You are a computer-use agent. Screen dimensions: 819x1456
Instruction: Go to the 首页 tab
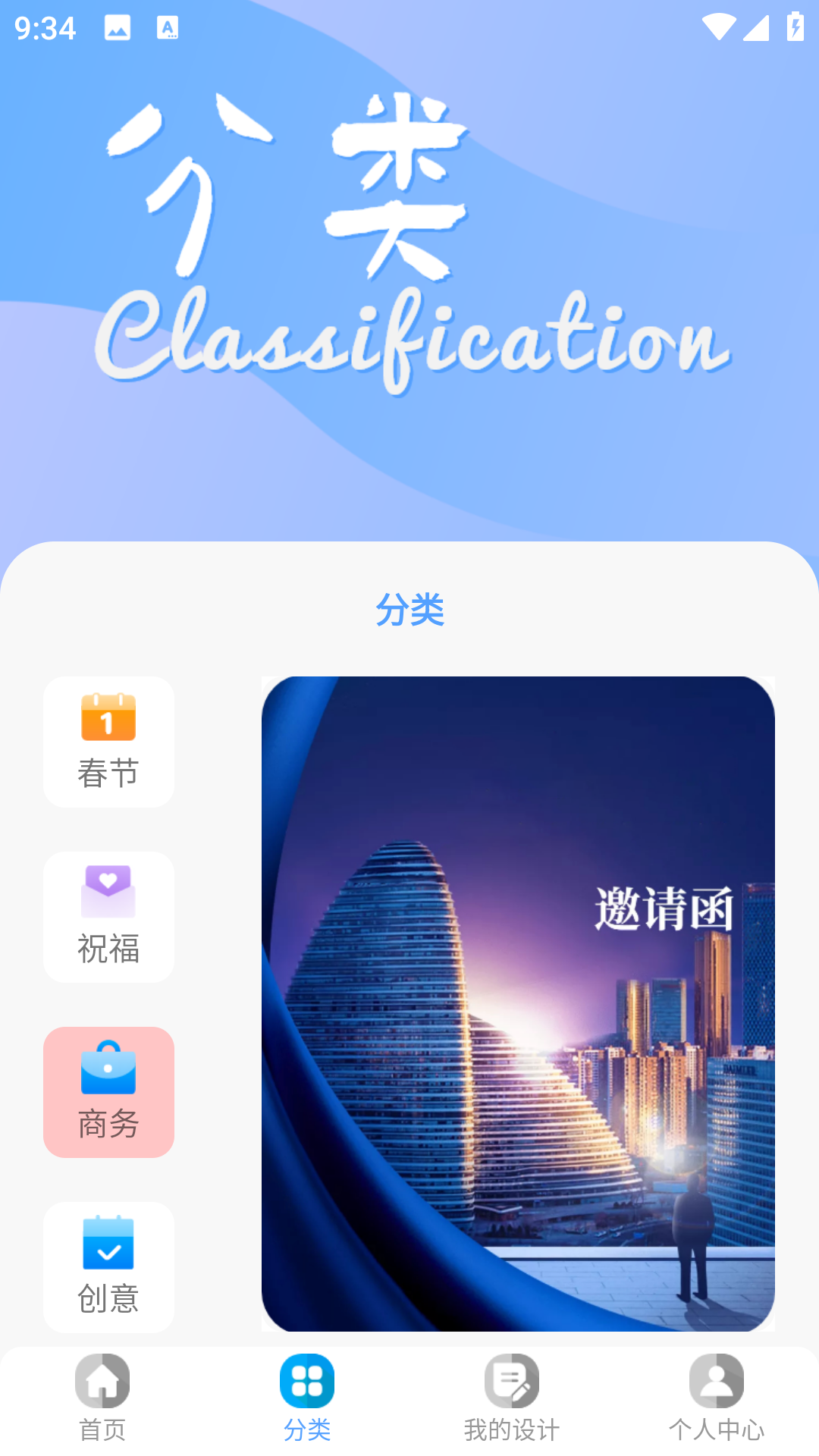coord(102,1398)
